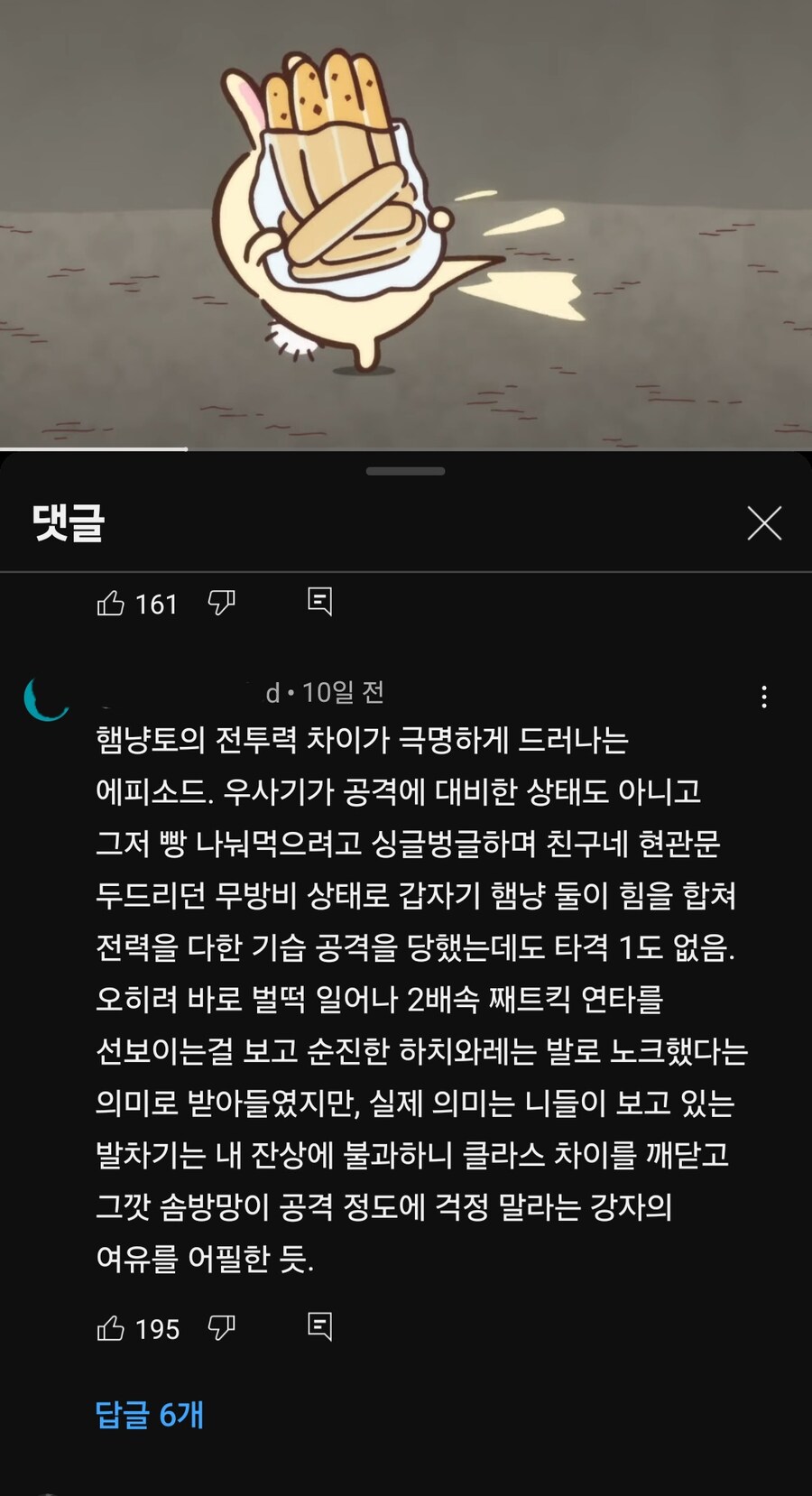
Task: Reply to the comment with 161 likes
Action: [319, 601]
